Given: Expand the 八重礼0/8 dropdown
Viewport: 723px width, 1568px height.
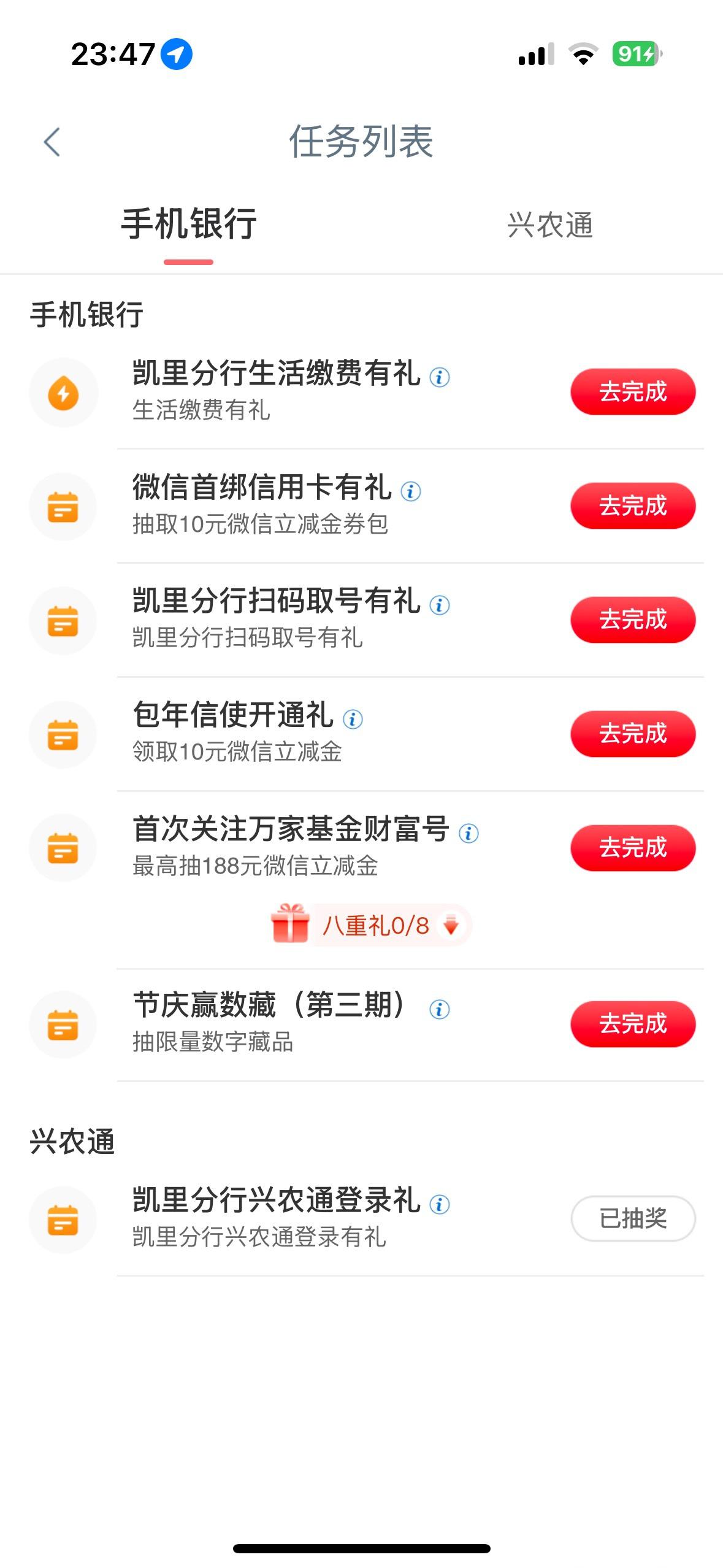Looking at the screenshot, I should pos(372,925).
